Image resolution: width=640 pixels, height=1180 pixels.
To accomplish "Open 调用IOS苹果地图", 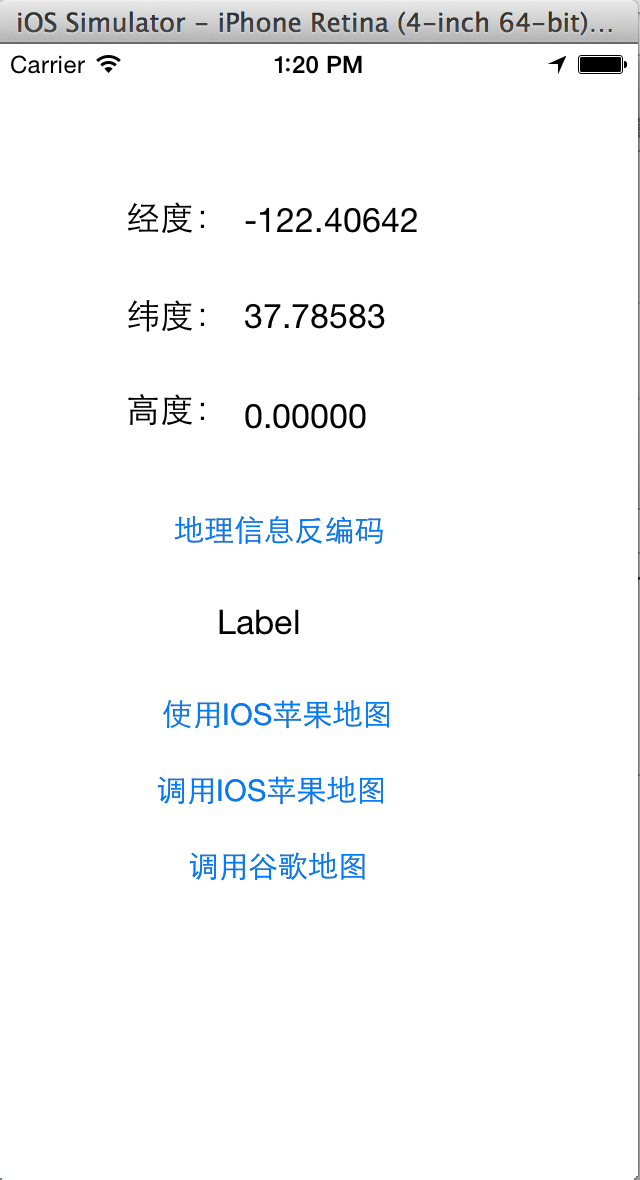I will click(x=271, y=791).
